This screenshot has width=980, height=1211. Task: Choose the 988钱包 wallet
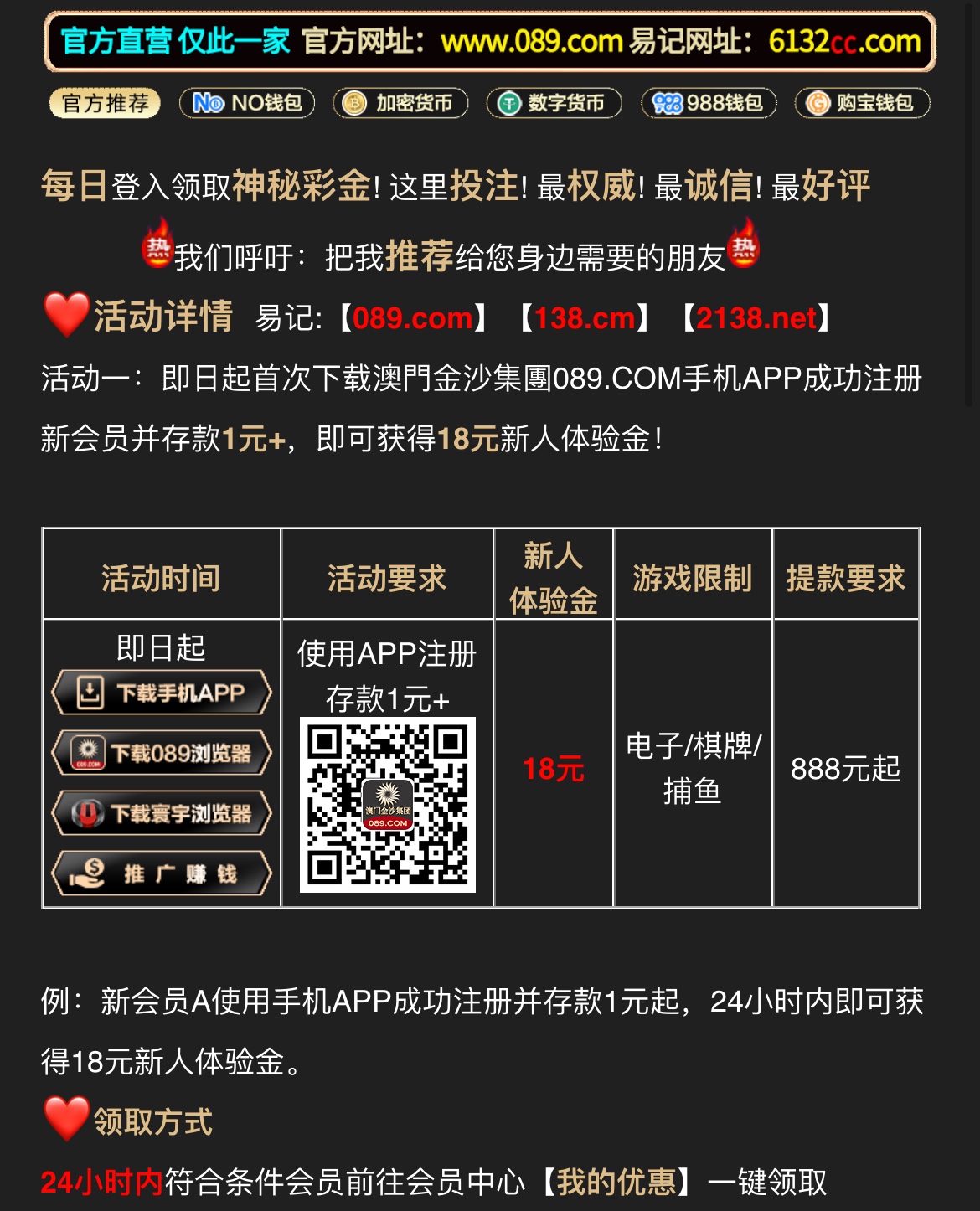click(x=709, y=103)
